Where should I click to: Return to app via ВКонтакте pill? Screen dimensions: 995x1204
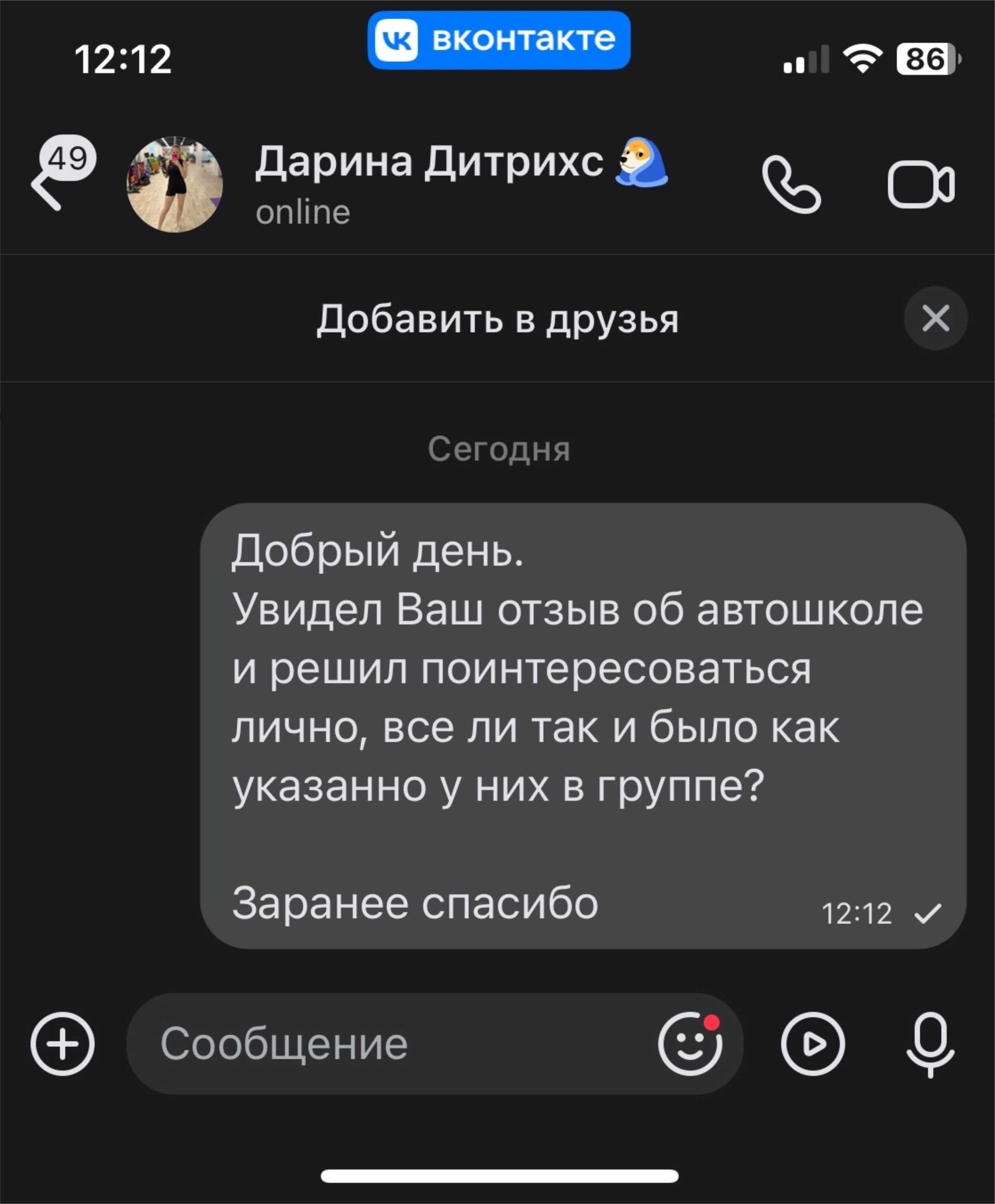coord(499,40)
